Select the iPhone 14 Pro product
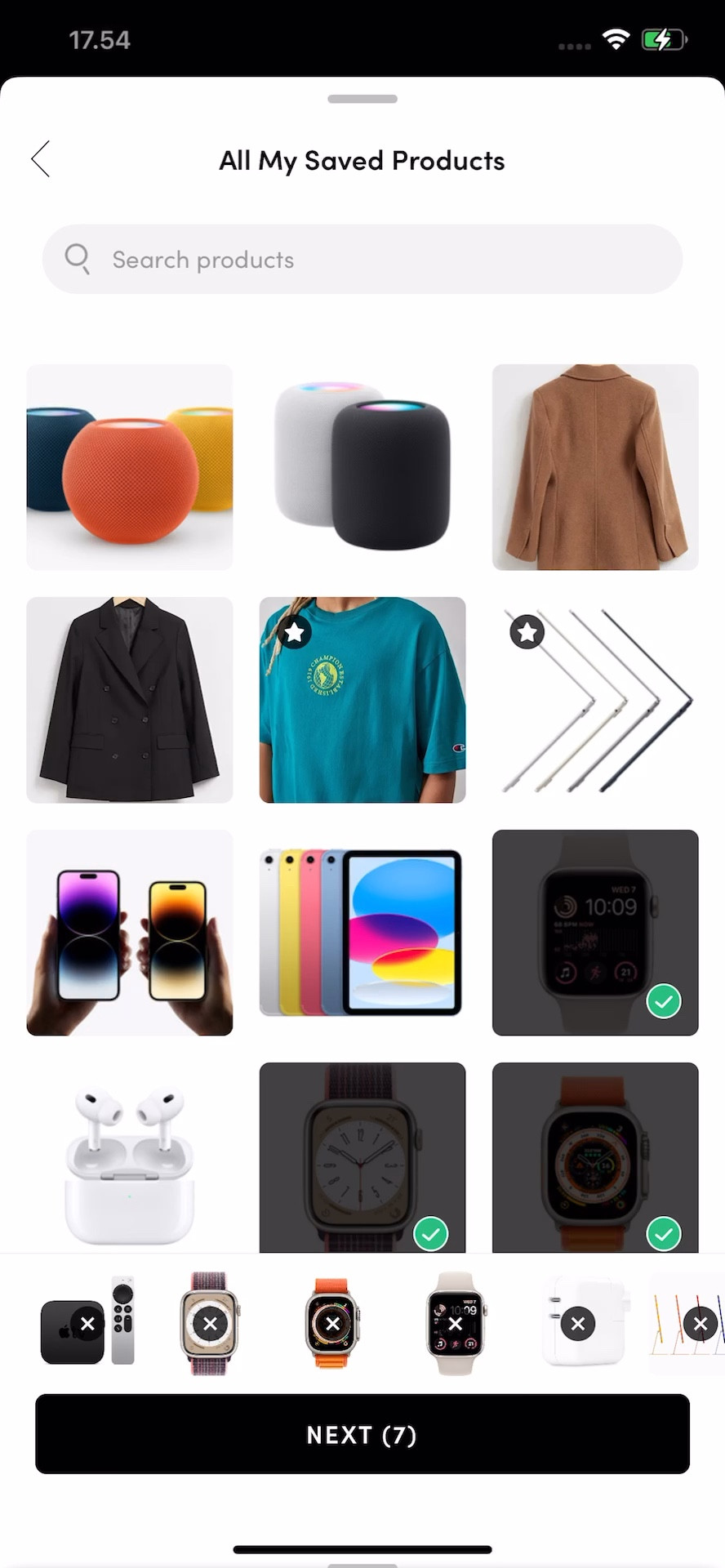Viewport: 725px width, 1568px height. 130,933
